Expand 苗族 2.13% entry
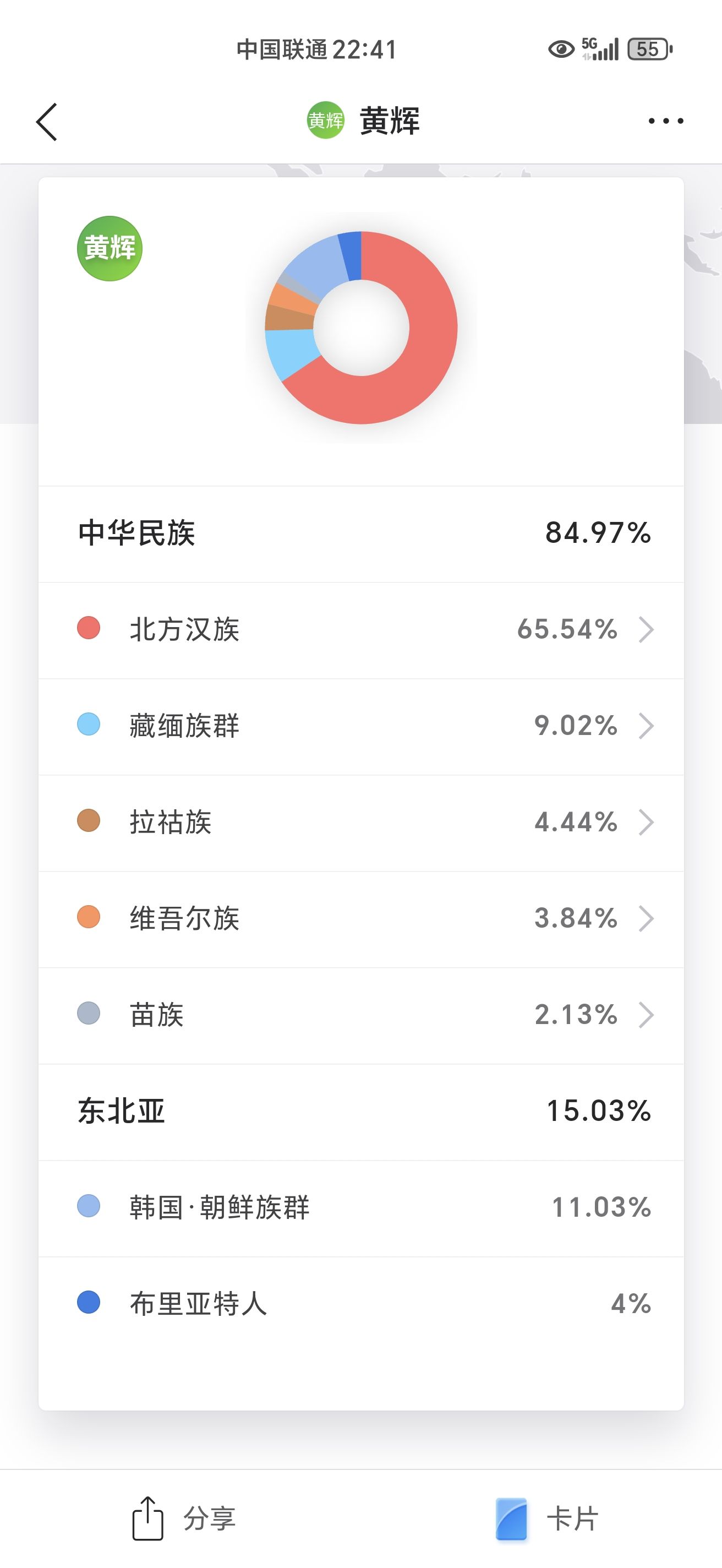The image size is (722, 1568). [x=362, y=1015]
